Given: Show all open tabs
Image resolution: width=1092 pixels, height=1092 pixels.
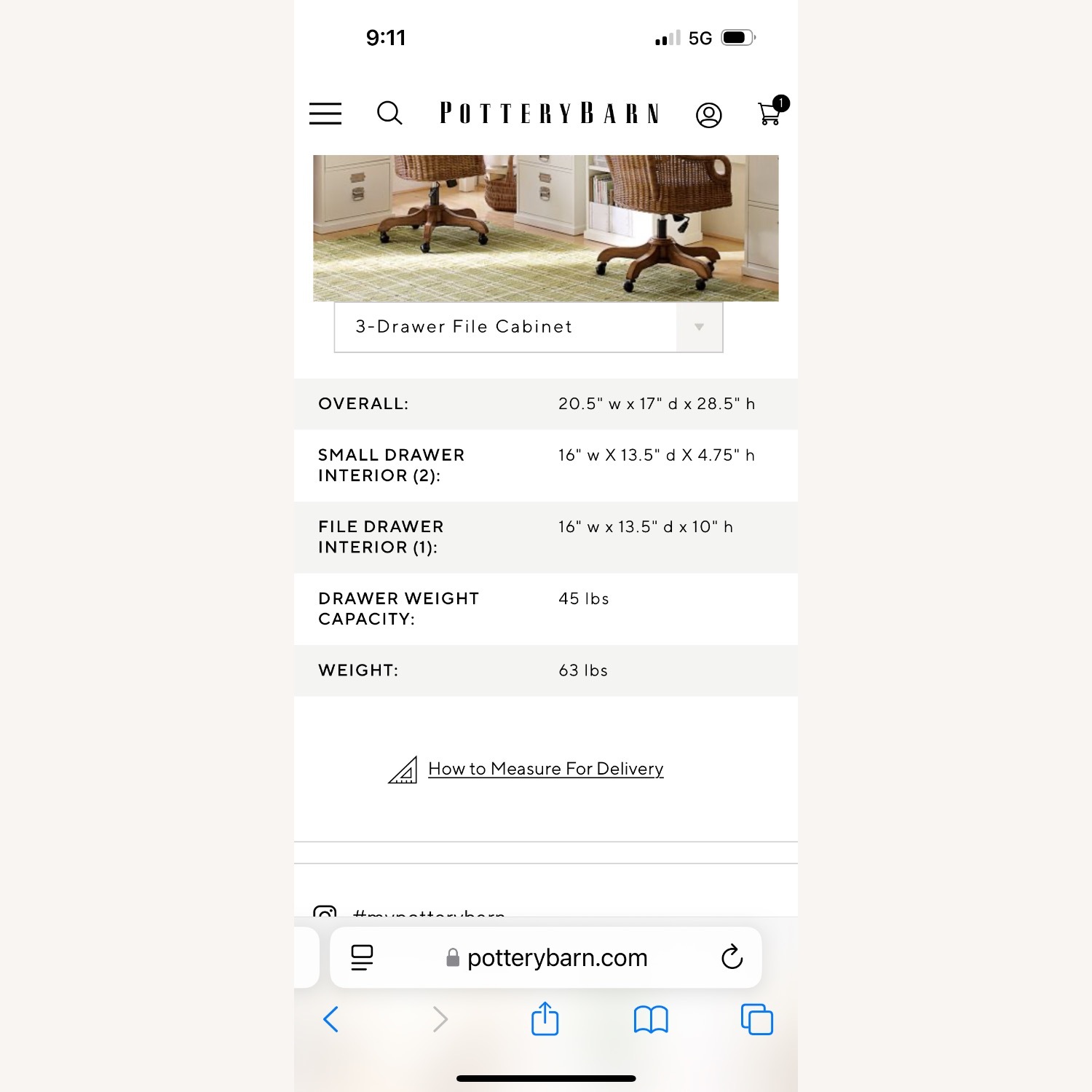Looking at the screenshot, I should tap(756, 1019).
